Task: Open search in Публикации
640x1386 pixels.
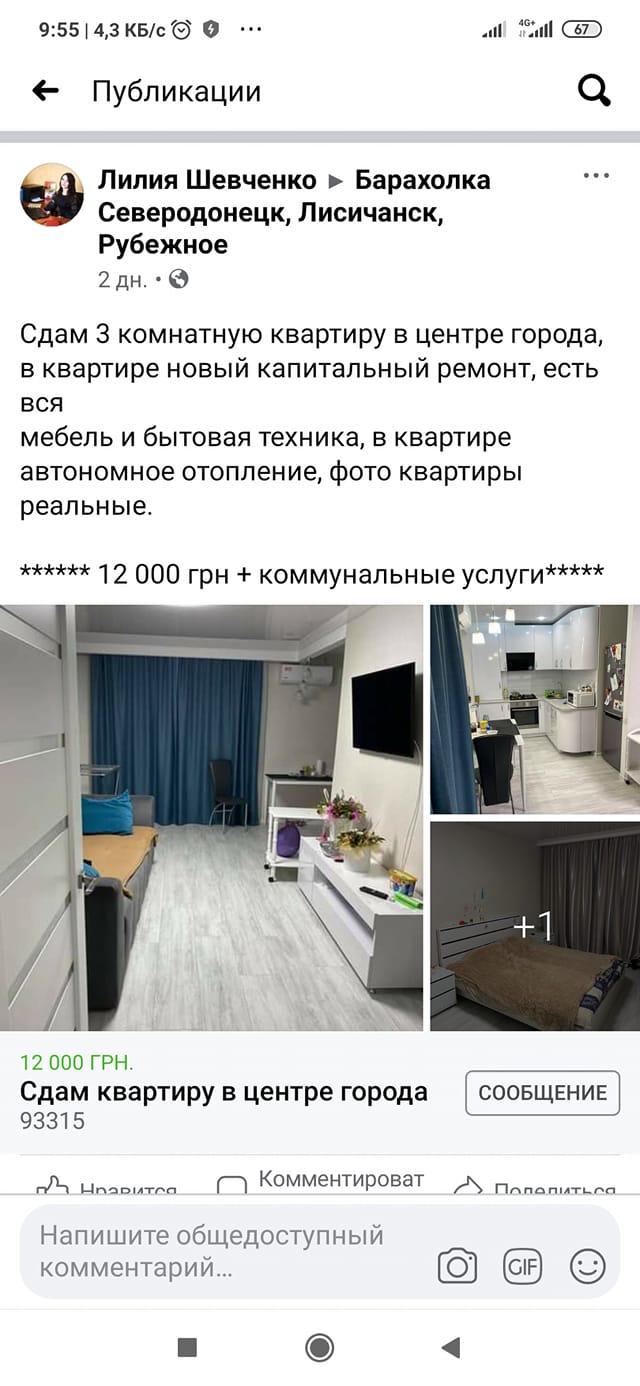Action: coord(594,91)
